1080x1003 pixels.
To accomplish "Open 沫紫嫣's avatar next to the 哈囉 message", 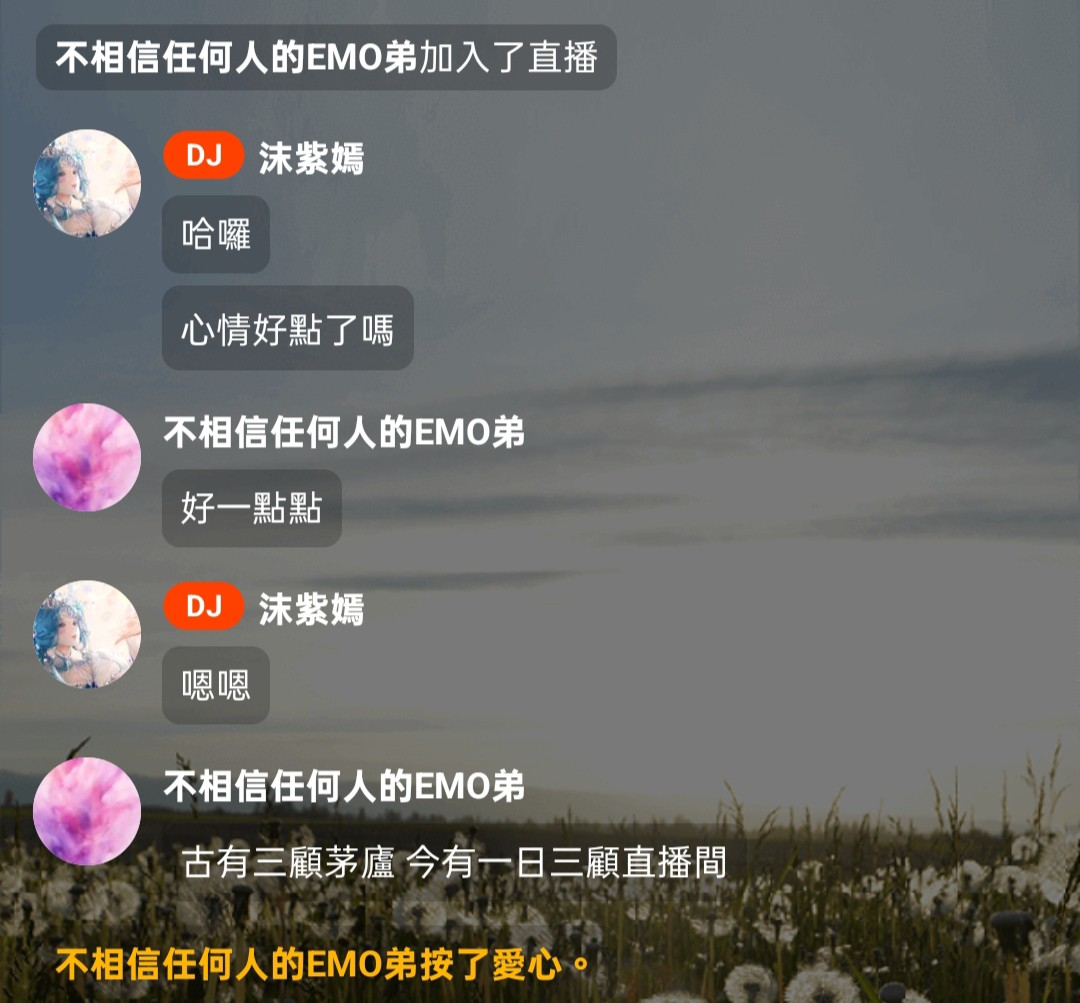I will tap(87, 184).
